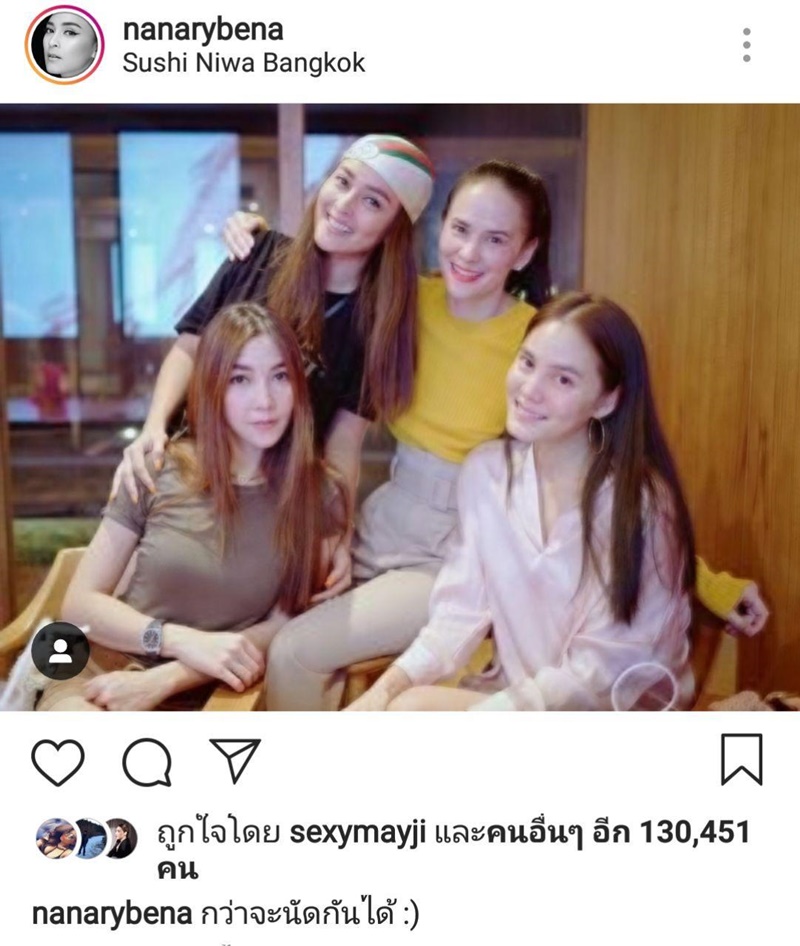Save the post with the bookmark
800x946 pixels.
(741, 760)
